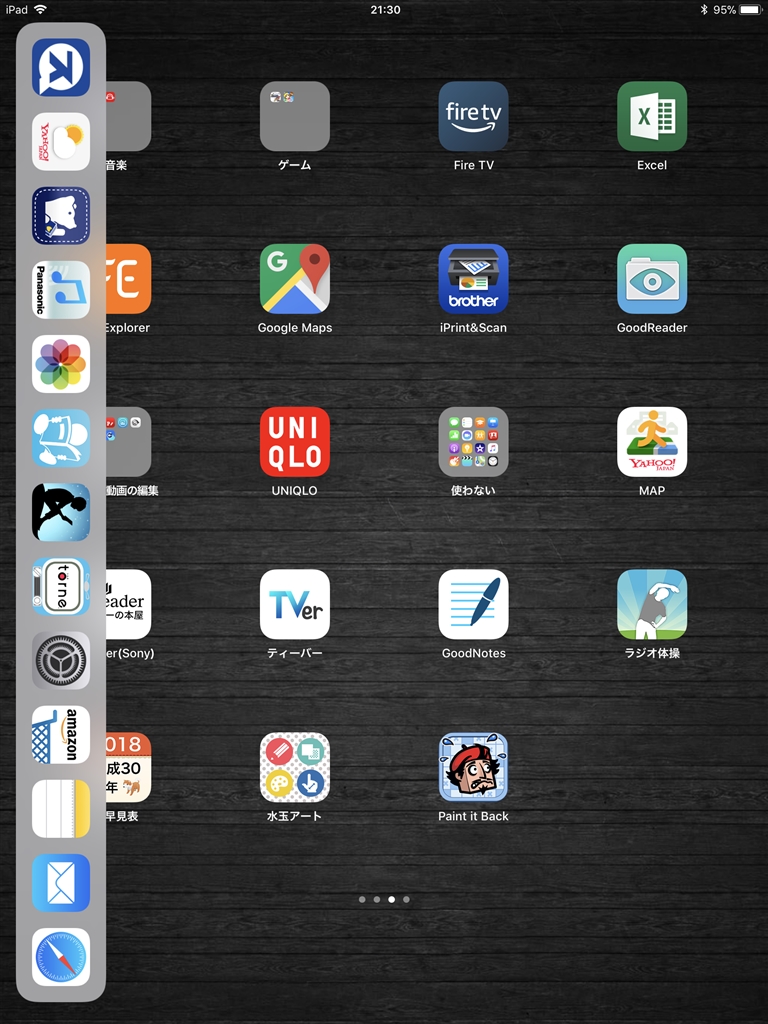Open the UNIQLO app

pos(294,441)
